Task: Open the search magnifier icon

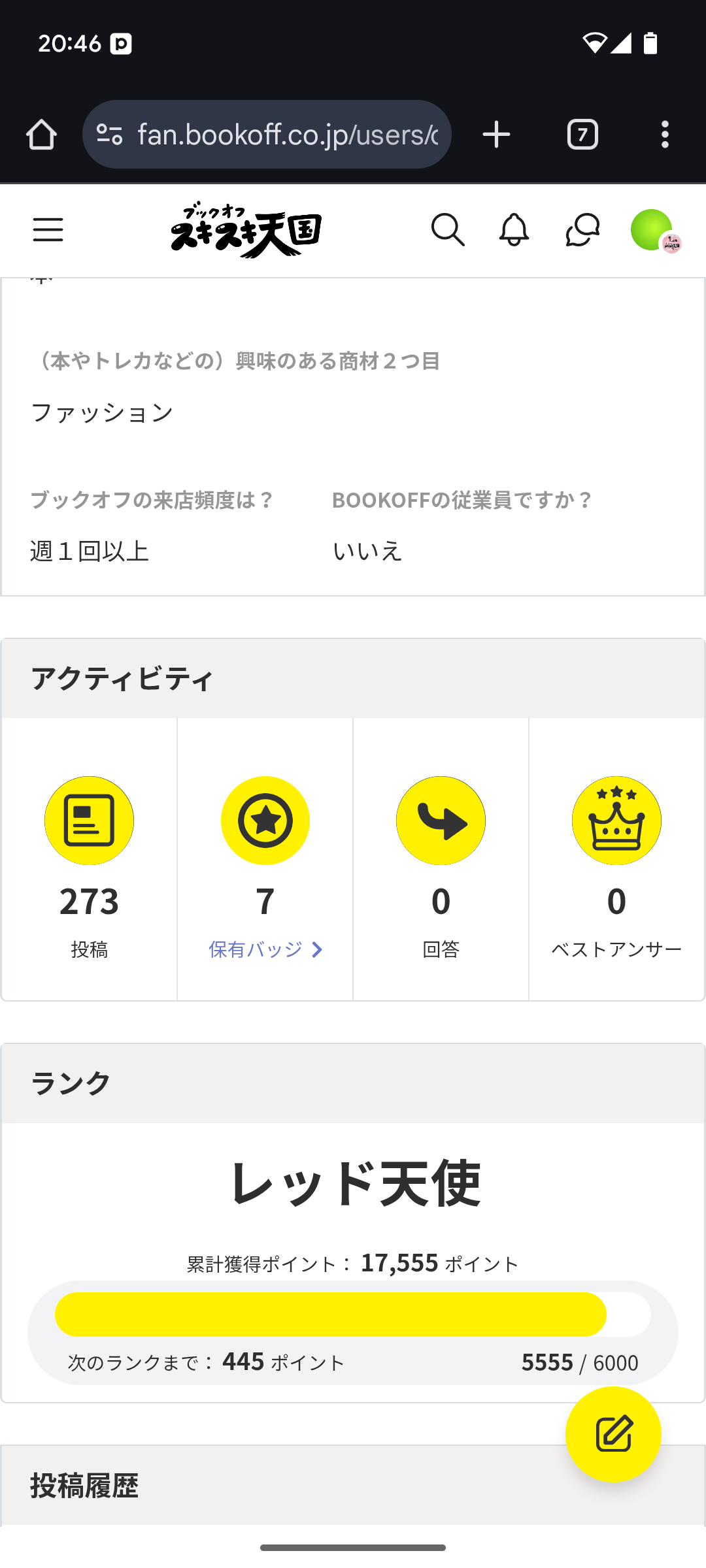Action: (x=448, y=230)
